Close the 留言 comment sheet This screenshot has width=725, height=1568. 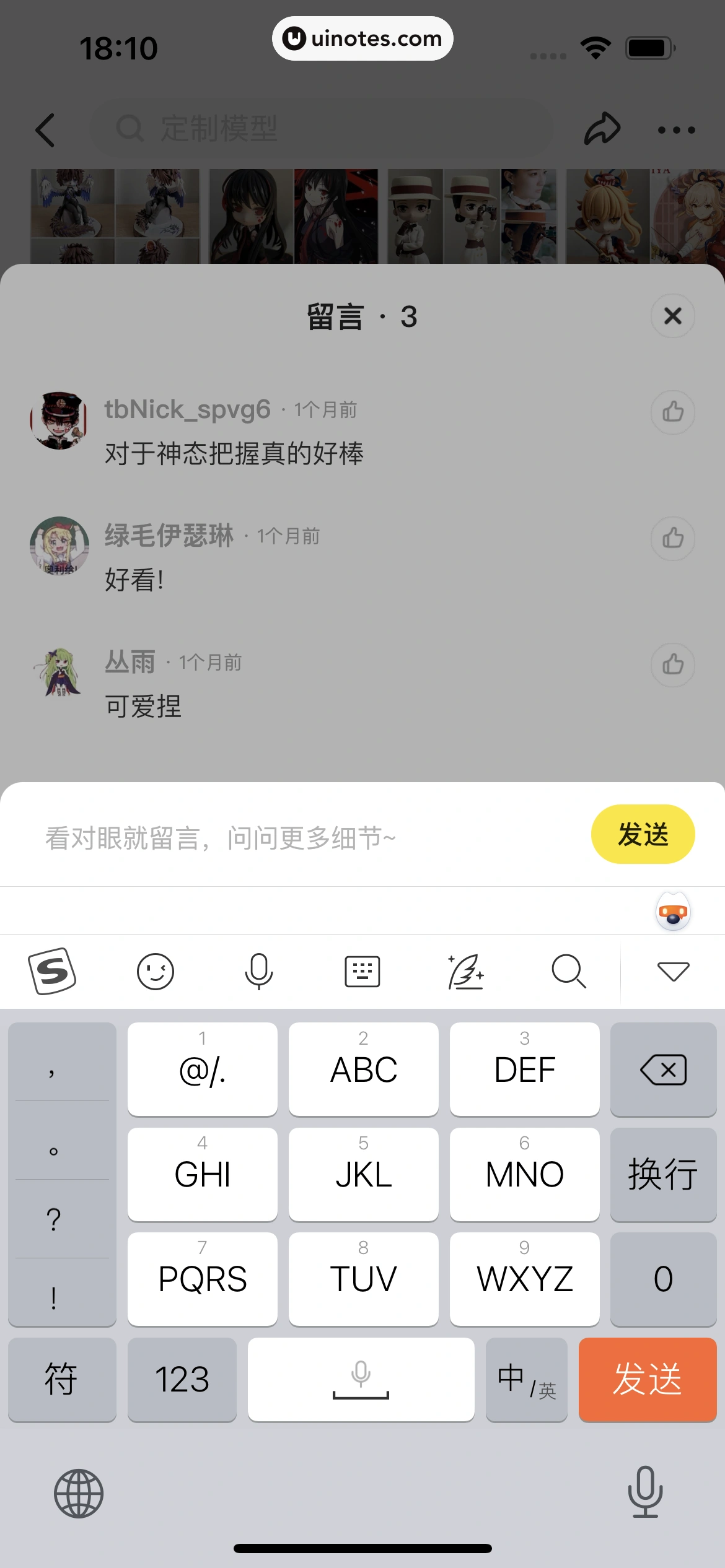[x=672, y=316]
